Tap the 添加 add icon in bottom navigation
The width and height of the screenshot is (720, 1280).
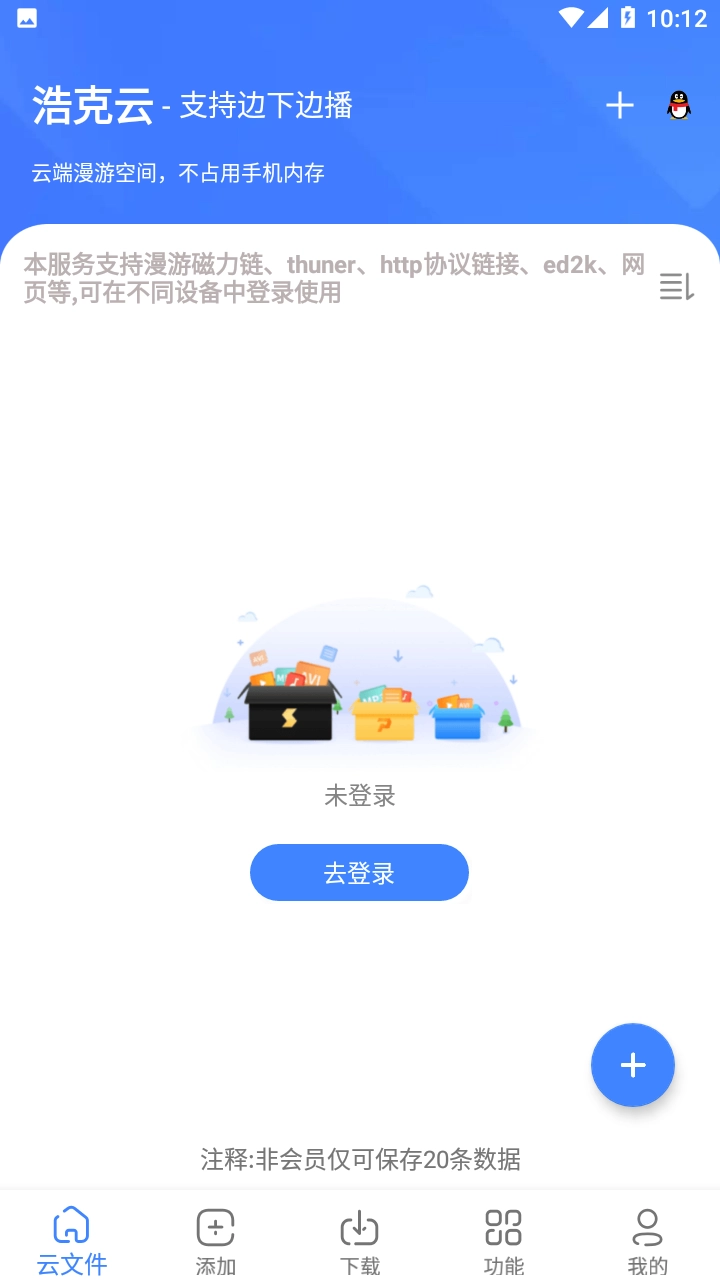click(x=215, y=1225)
